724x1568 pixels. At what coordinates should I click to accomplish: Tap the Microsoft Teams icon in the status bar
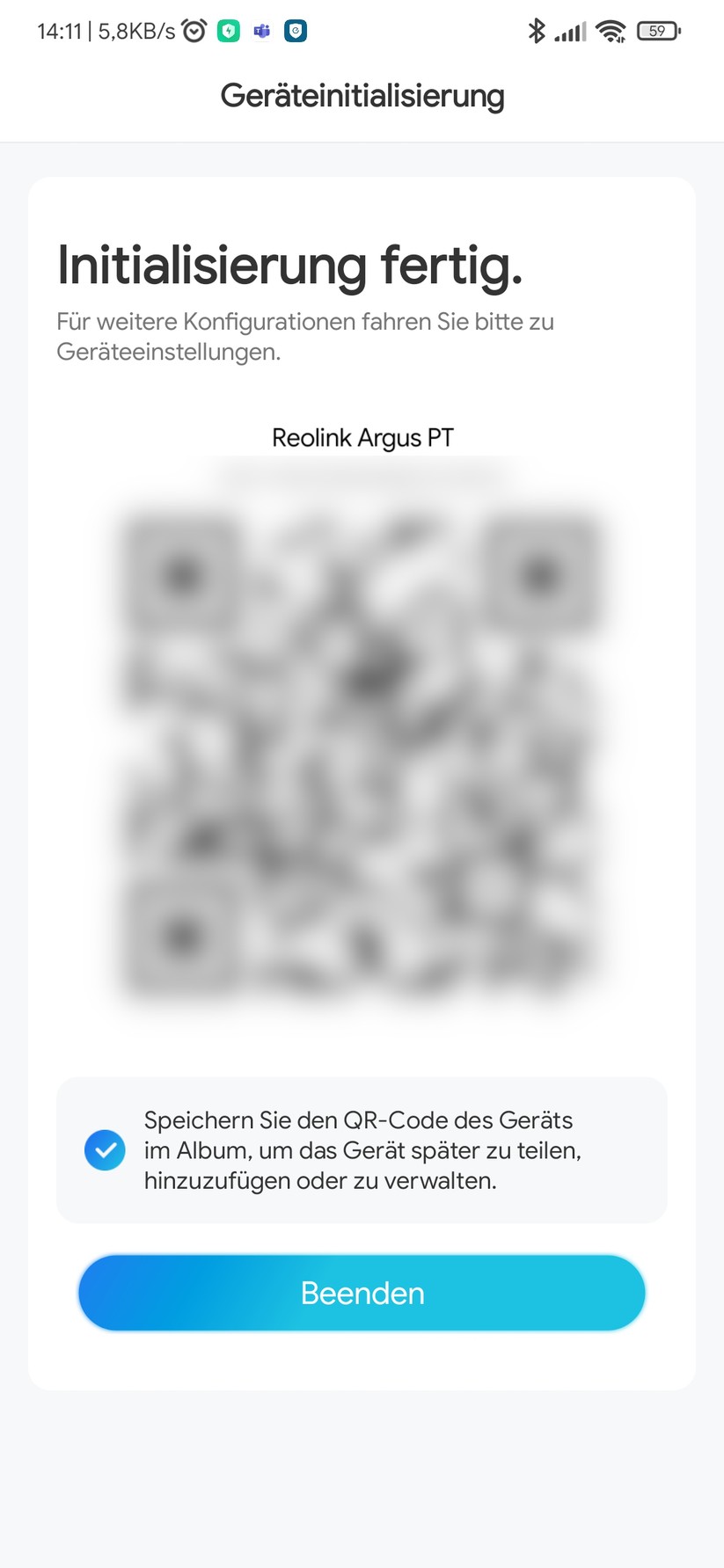pyautogui.click(x=260, y=30)
